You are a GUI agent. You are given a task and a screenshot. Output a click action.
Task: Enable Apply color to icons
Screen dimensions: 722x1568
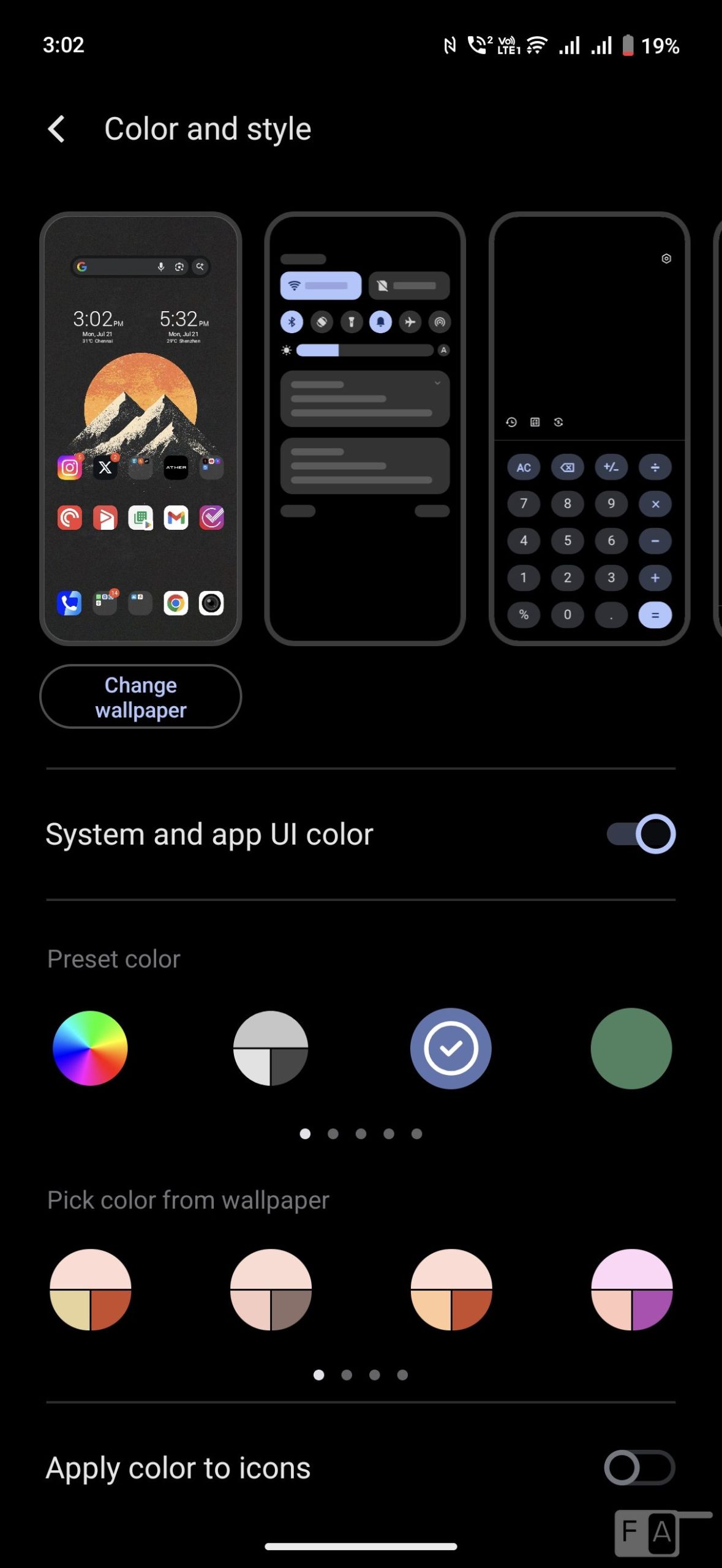639,1468
